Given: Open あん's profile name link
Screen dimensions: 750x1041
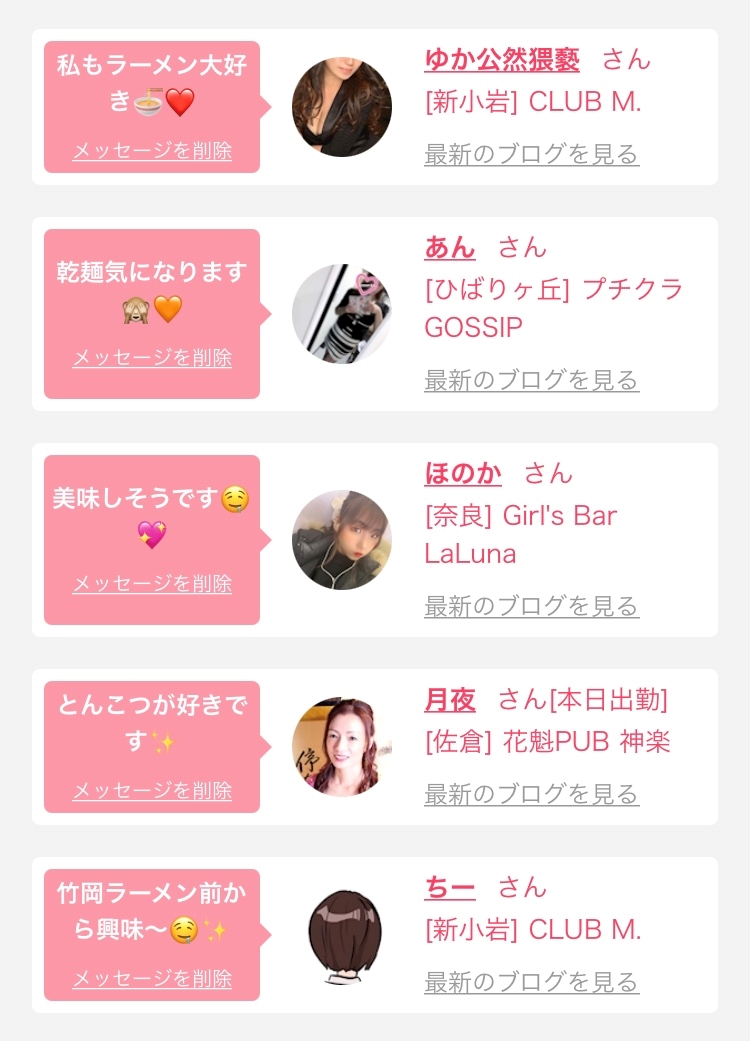Looking at the screenshot, I should (449, 248).
